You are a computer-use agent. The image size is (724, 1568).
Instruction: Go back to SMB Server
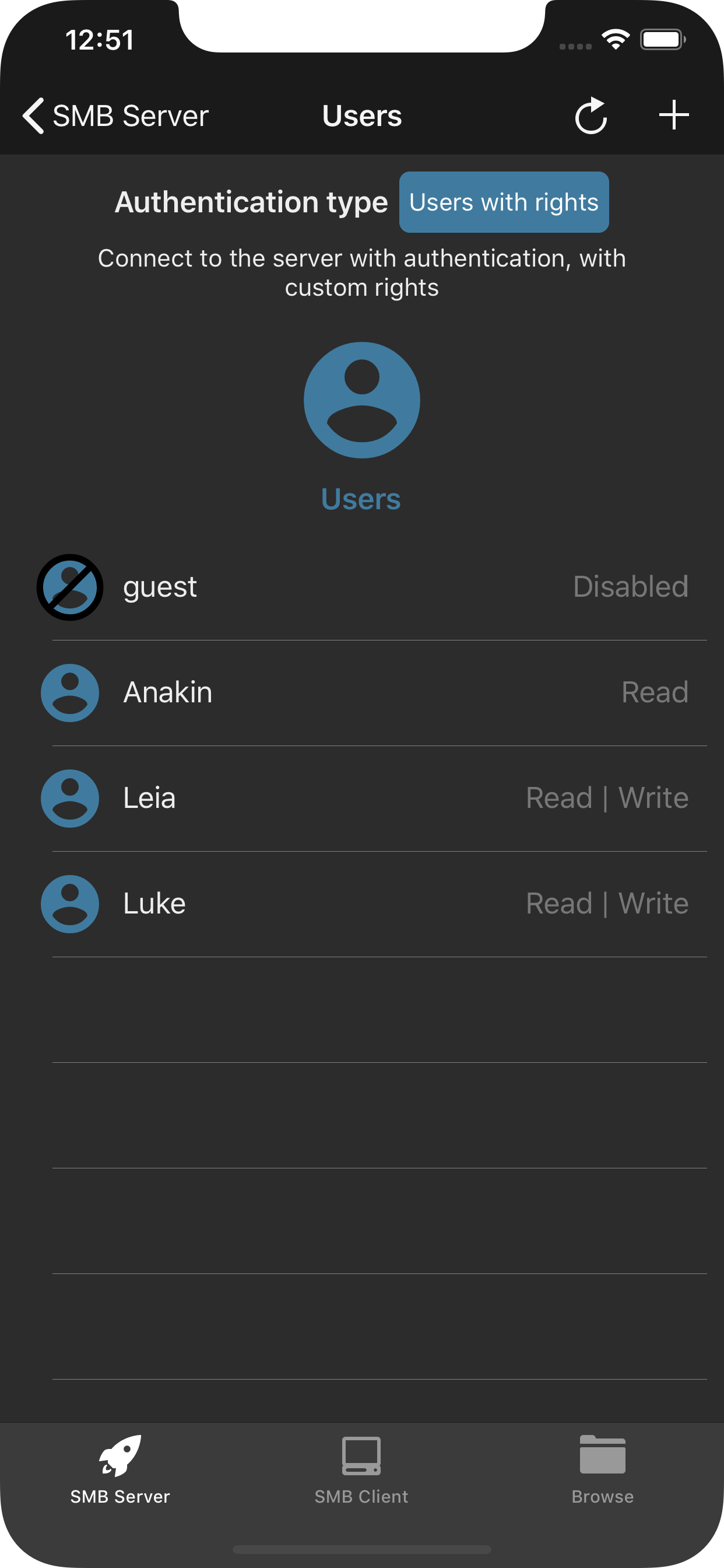[115, 116]
